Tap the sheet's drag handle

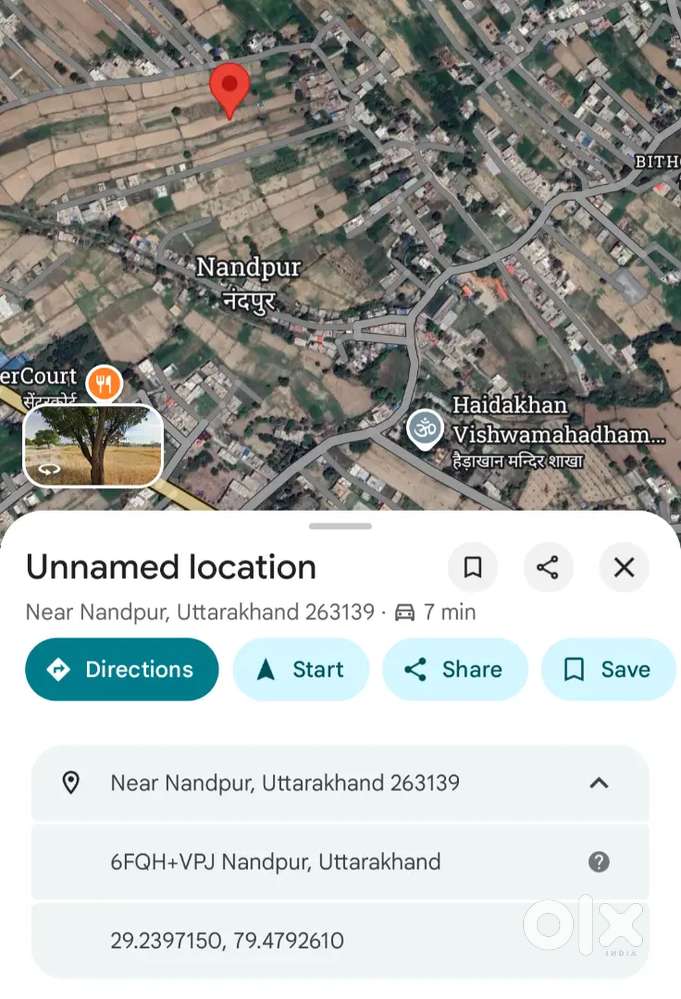[340, 526]
